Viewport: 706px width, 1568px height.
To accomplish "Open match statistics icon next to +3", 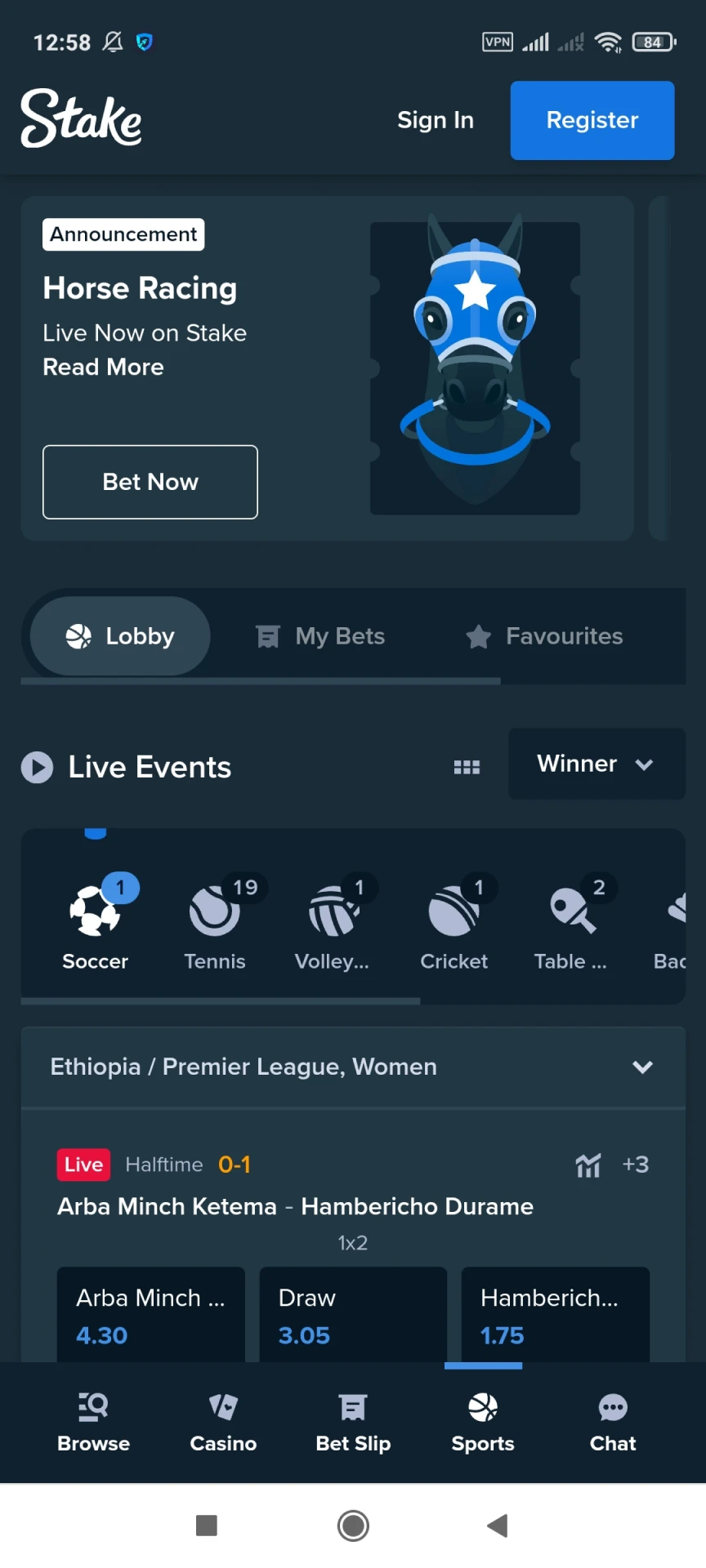I will tap(588, 1165).
